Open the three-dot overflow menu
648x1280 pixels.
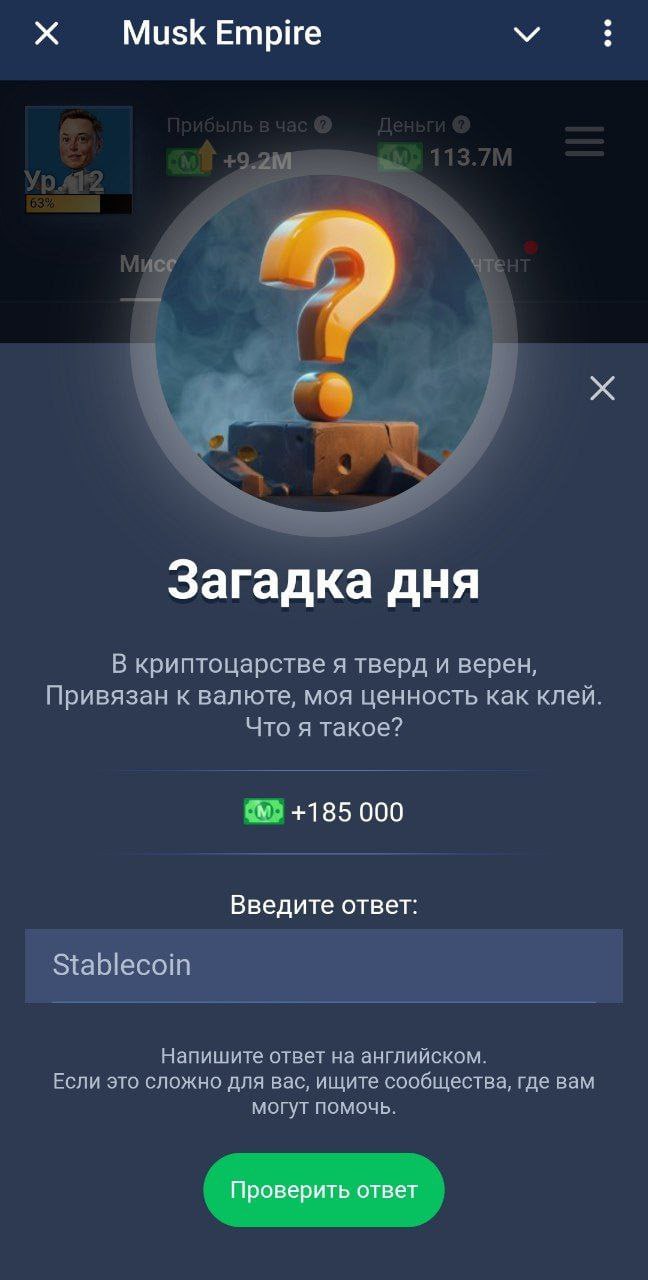607,34
